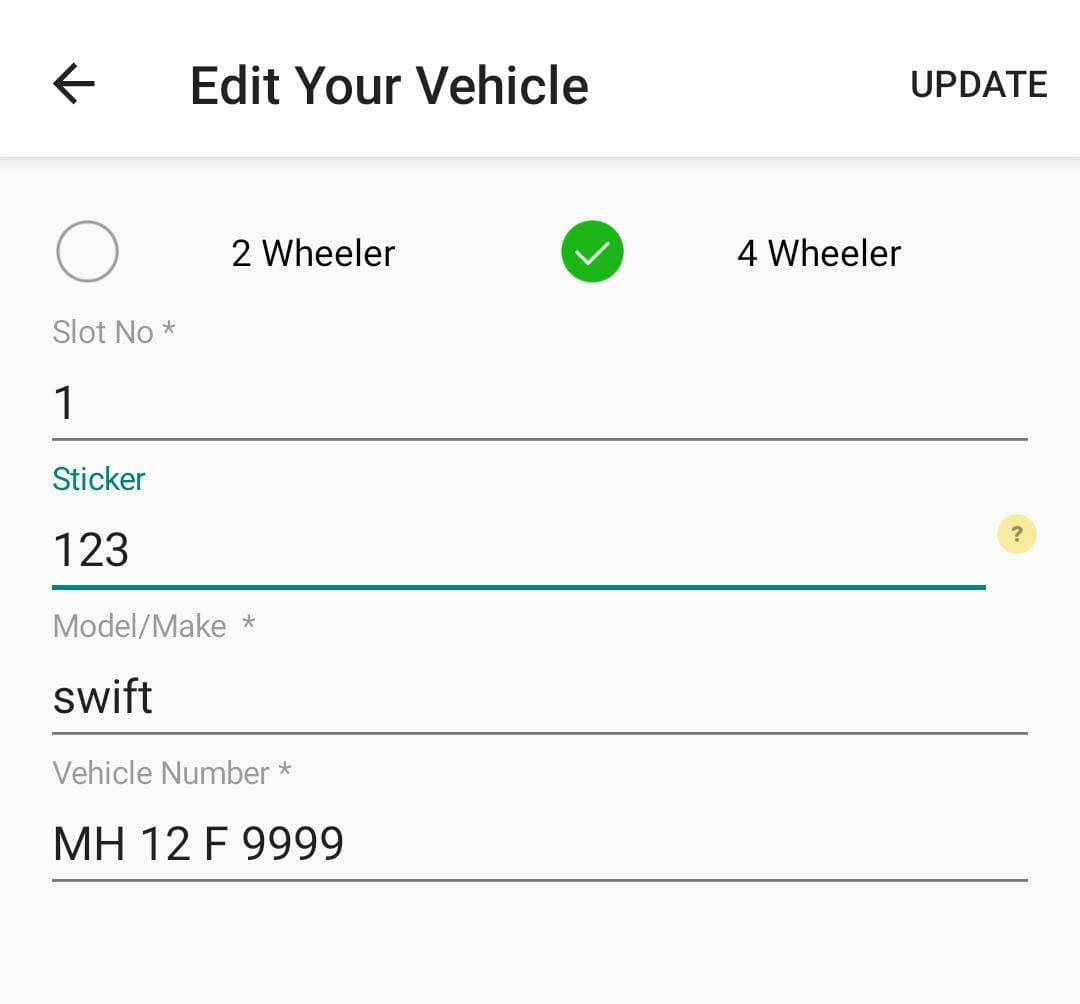Go back using the arrow icon
Screen dimensions: 1080x1004
click(x=74, y=84)
